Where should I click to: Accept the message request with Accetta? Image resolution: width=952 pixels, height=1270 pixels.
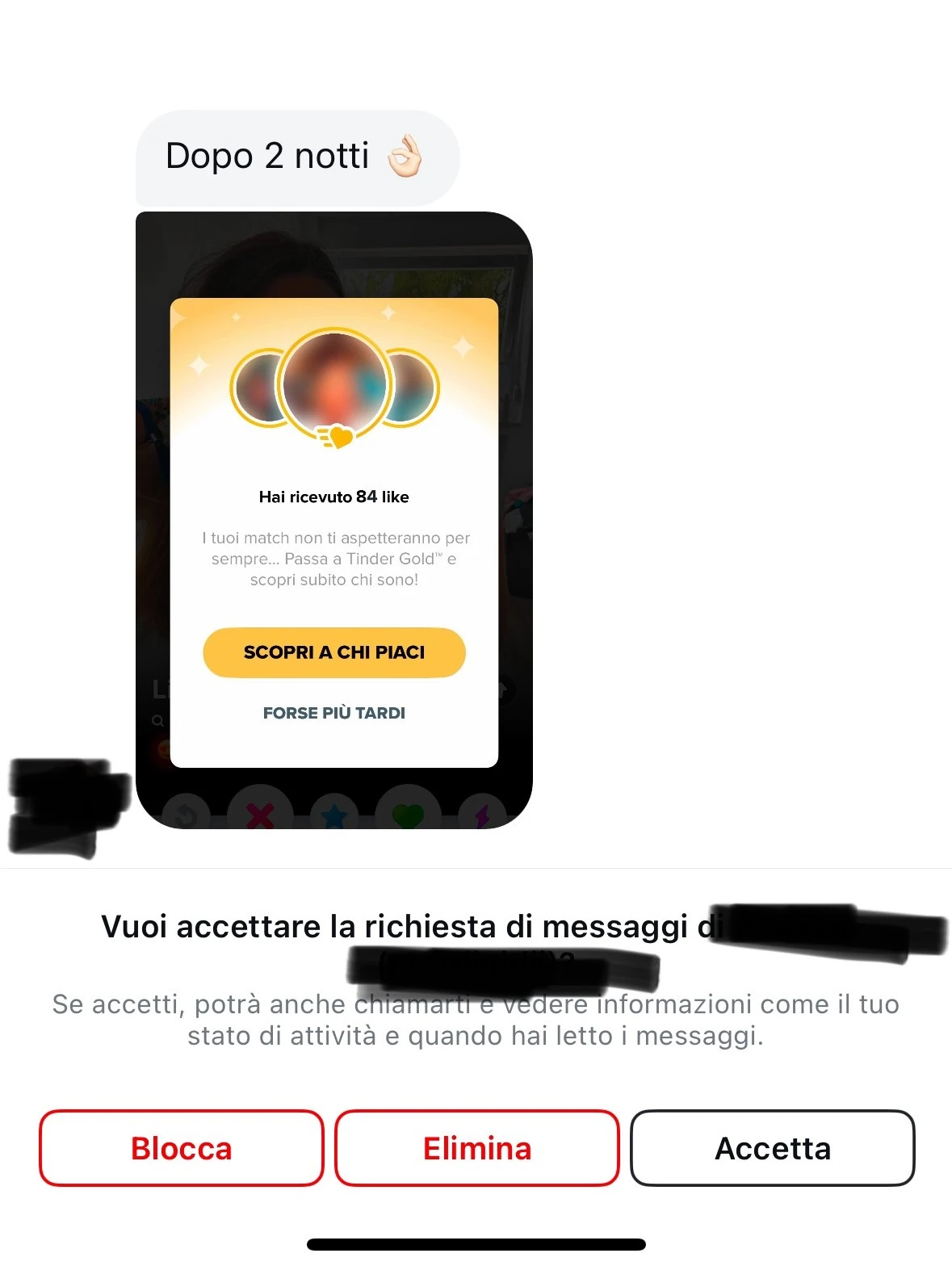tap(772, 1148)
